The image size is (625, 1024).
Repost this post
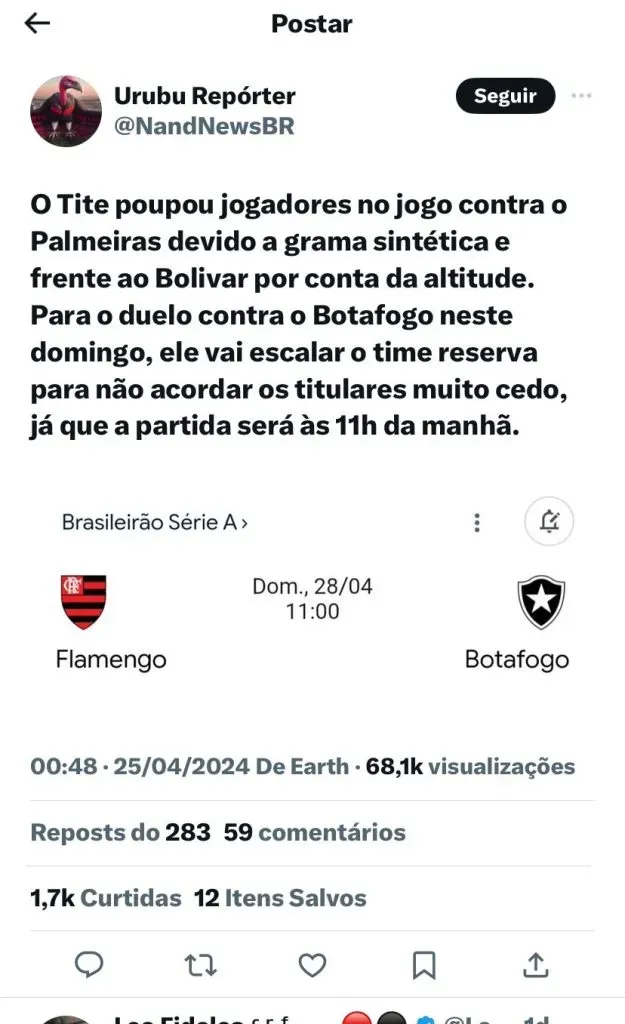click(x=200, y=964)
